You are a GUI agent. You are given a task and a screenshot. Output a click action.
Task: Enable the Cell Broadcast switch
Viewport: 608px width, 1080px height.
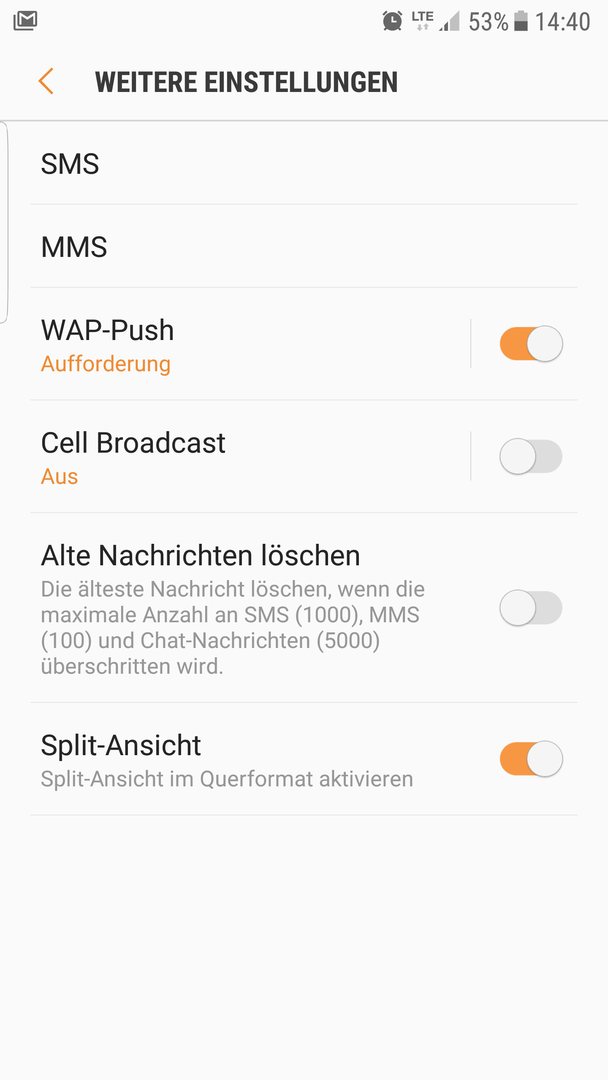click(x=531, y=457)
